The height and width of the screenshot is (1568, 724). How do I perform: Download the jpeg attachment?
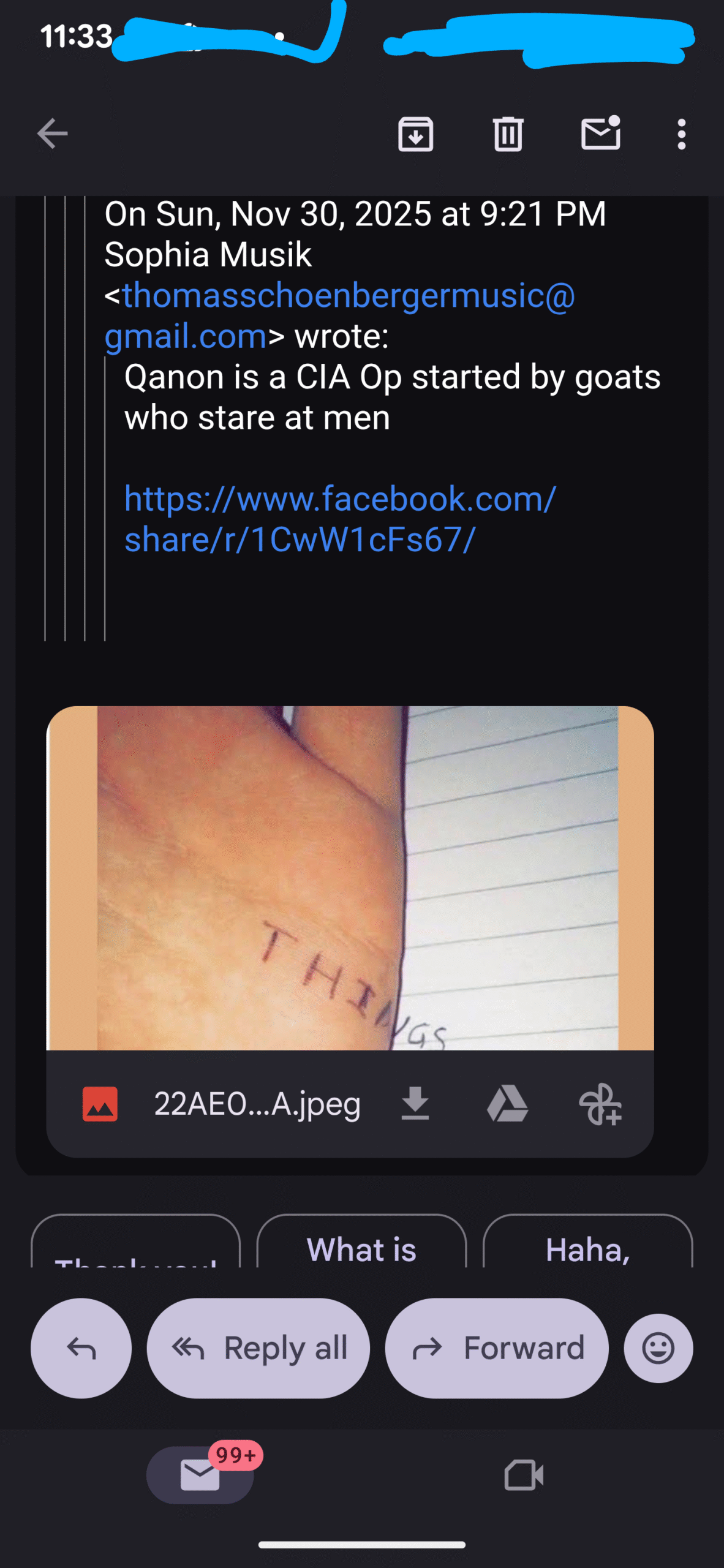[x=415, y=1104]
